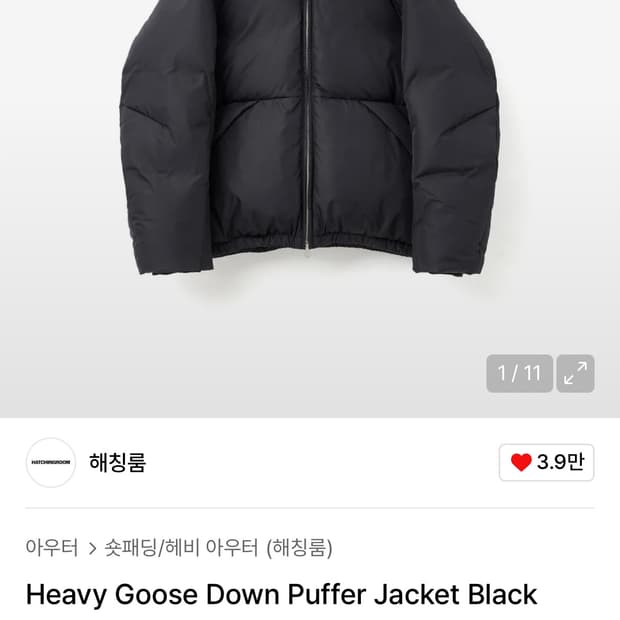Expand the product image to fullscreen
This screenshot has width=620, height=620.
(575, 373)
